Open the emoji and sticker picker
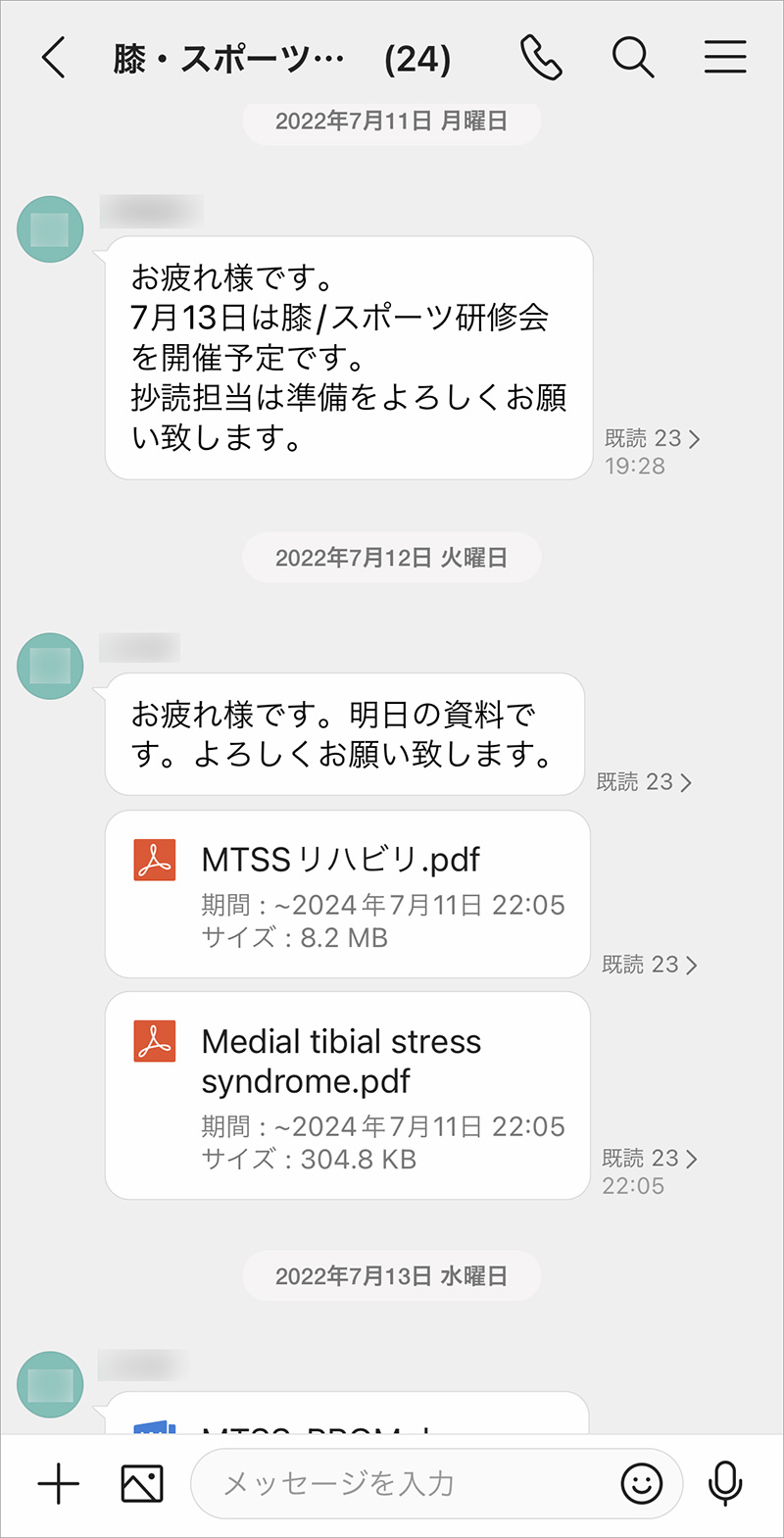This screenshot has height=1538, width=784. coord(642,1483)
